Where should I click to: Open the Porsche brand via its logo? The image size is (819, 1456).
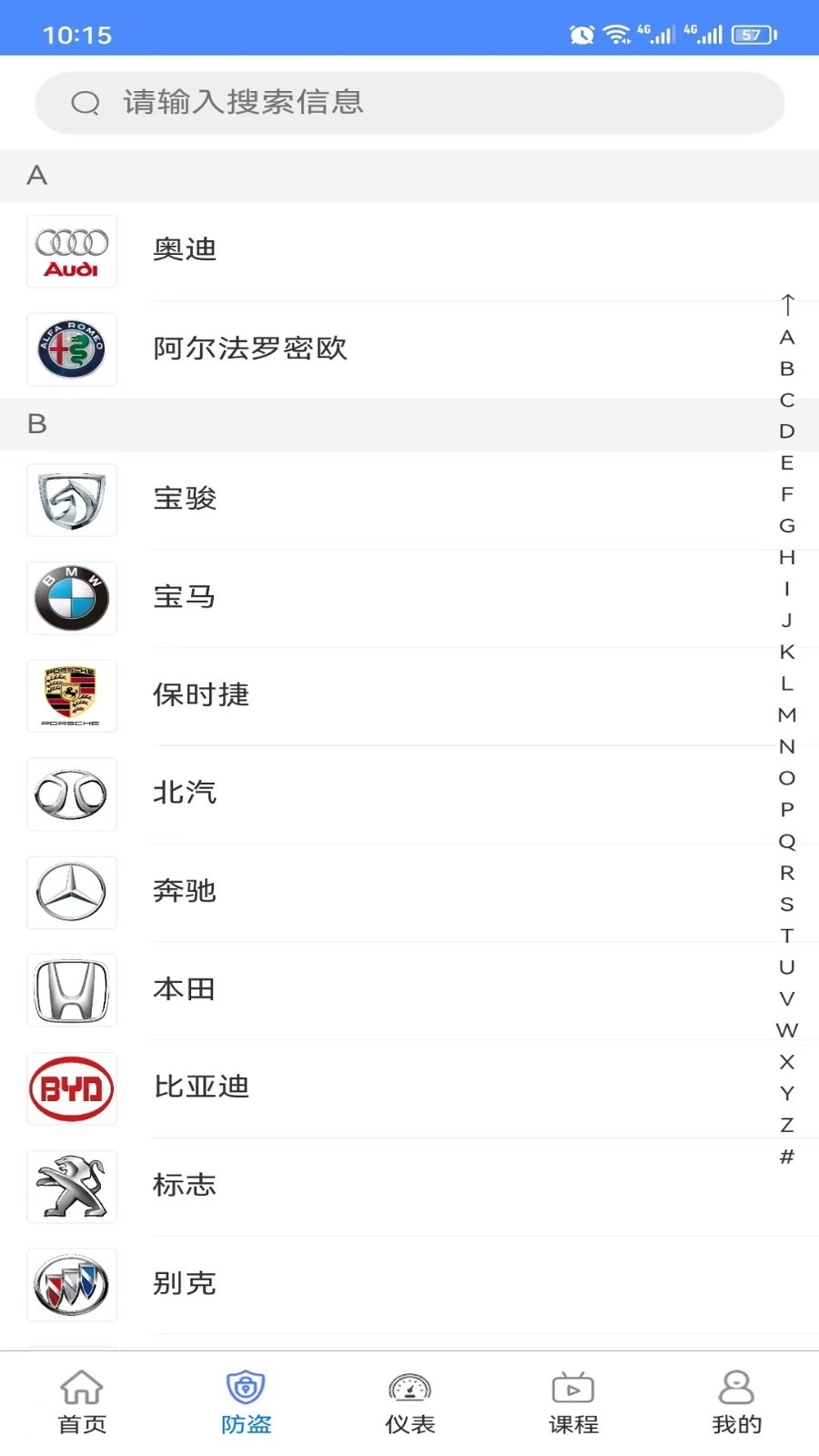click(x=71, y=696)
